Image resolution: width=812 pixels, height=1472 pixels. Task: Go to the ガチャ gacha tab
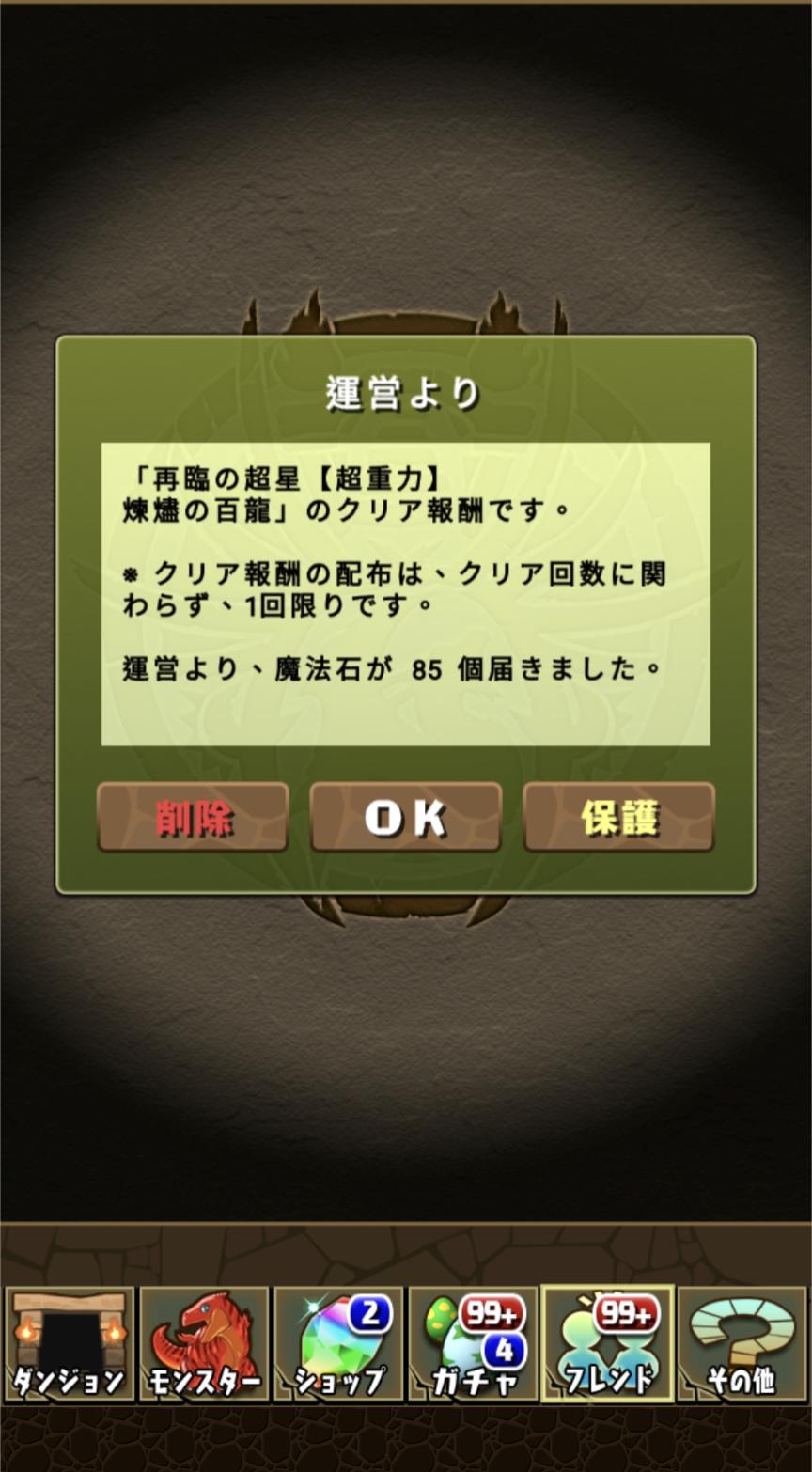(474, 1344)
